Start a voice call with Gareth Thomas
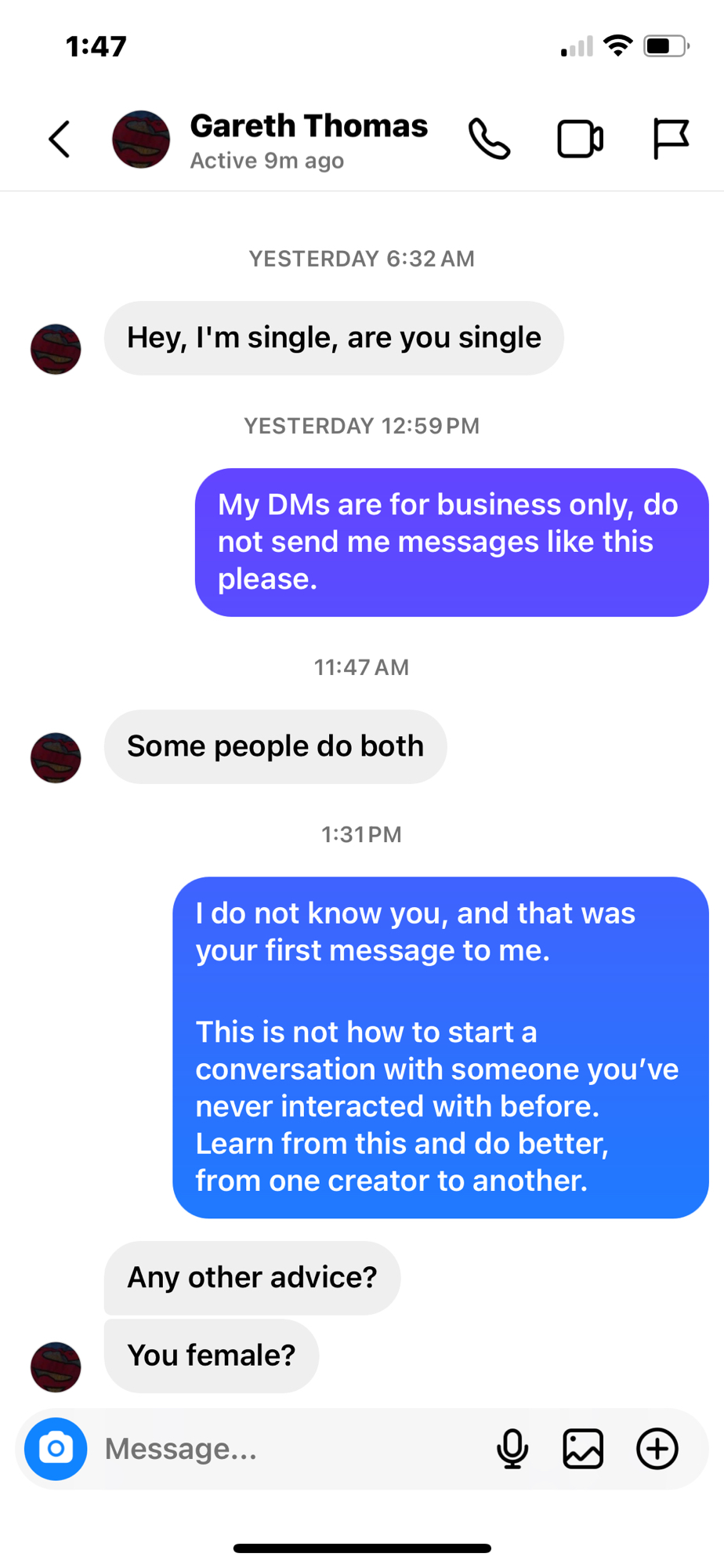The image size is (724, 1568). [x=489, y=140]
